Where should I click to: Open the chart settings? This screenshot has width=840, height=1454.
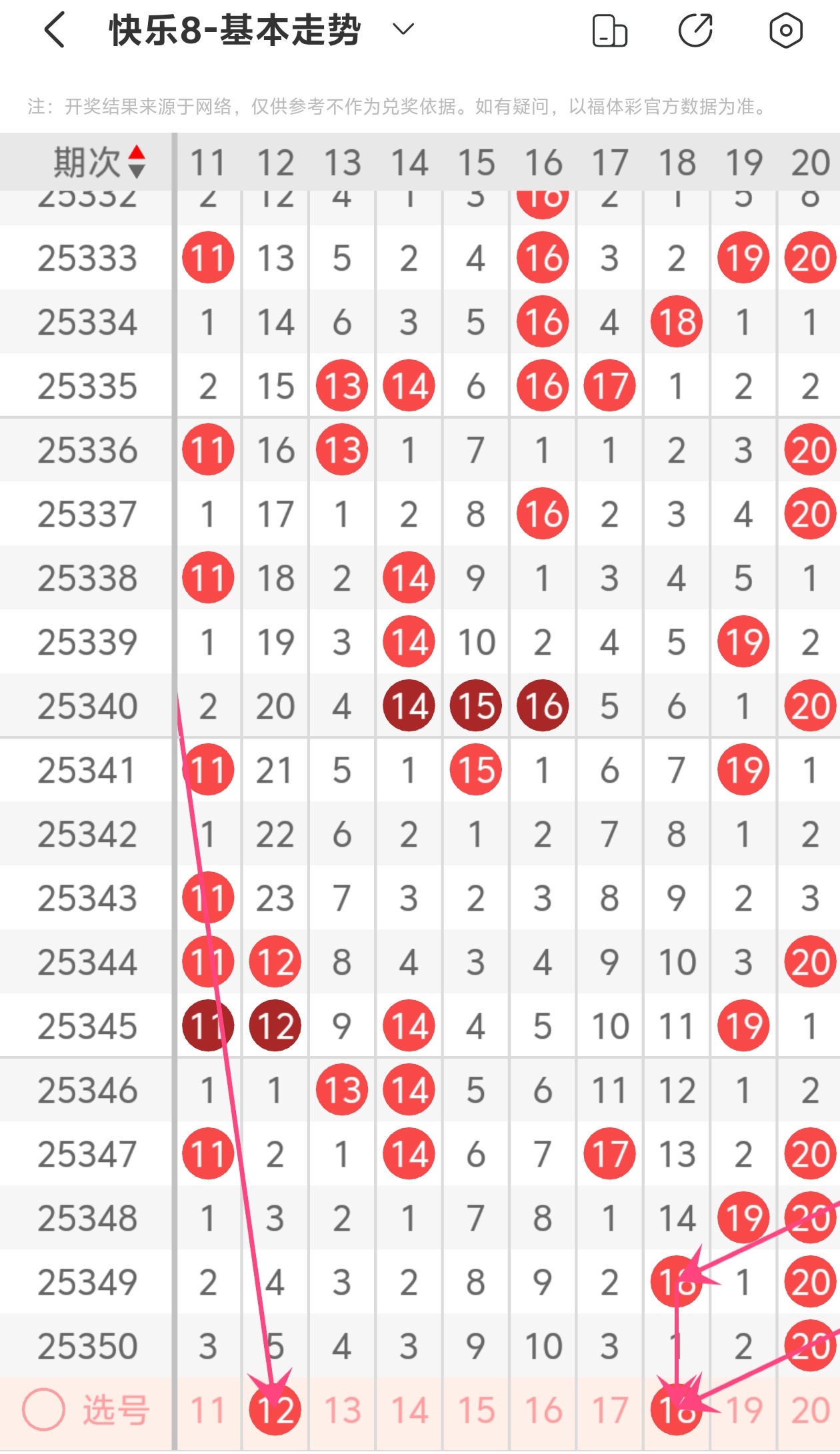785,31
